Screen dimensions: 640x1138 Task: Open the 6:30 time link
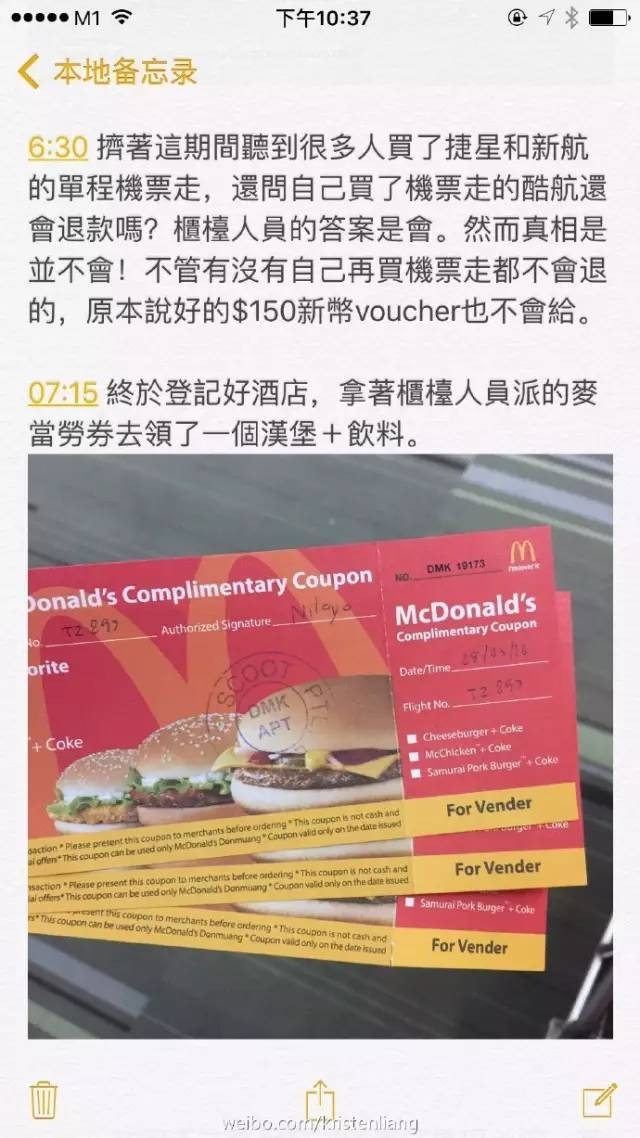57,148
